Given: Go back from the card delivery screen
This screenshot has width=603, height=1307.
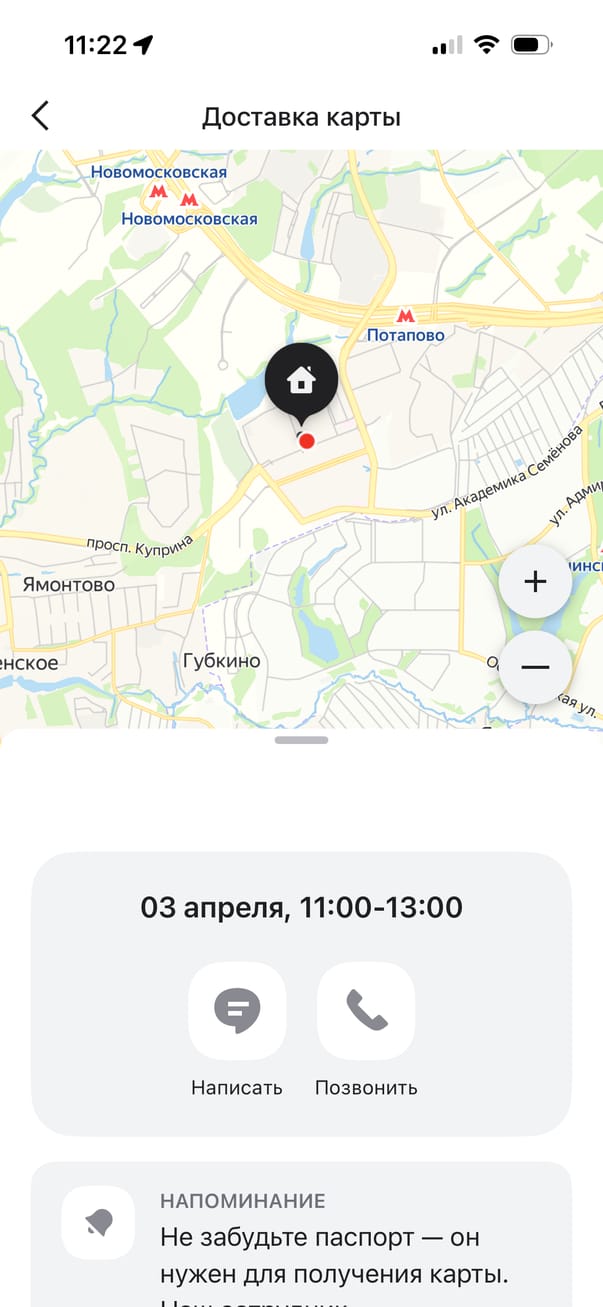Looking at the screenshot, I should coord(40,116).
